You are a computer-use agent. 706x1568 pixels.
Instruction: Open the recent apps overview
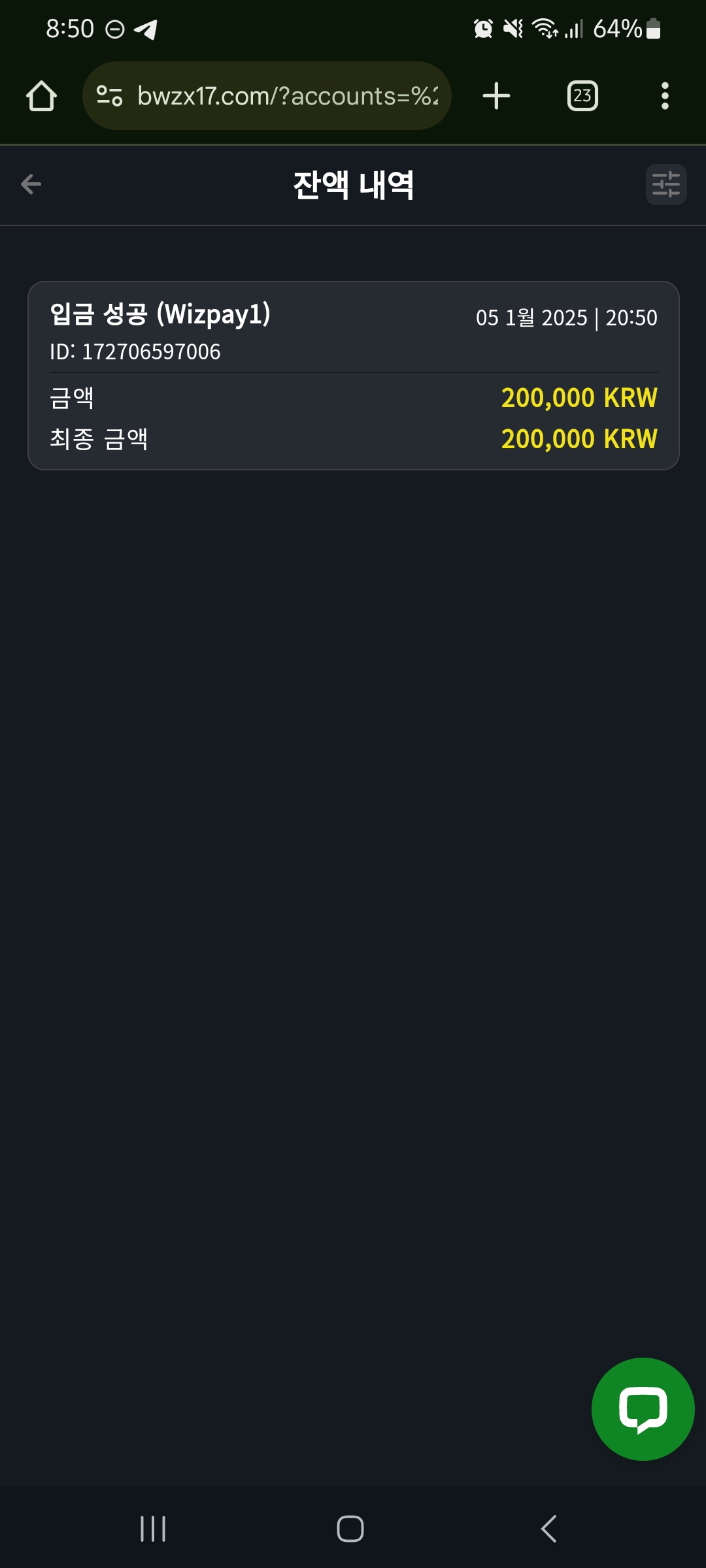coord(153,1529)
